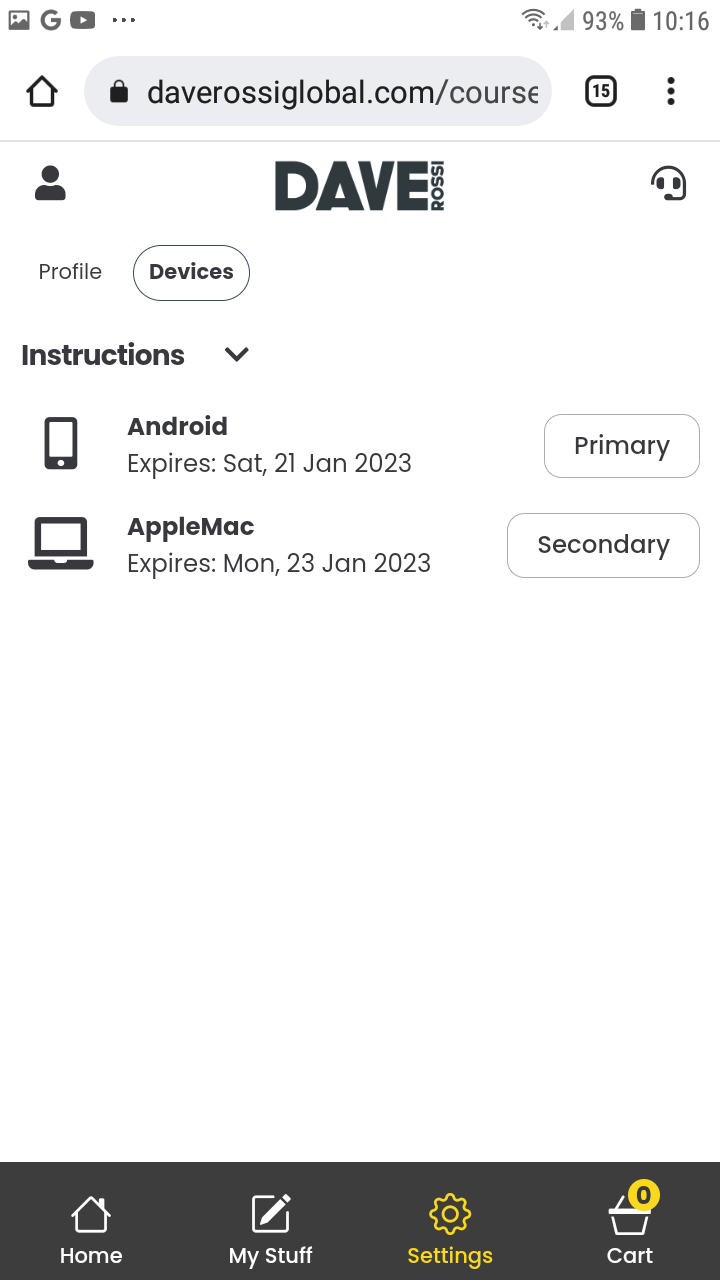The height and width of the screenshot is (1280, 720).
Task: Open the Settings tab
Action: pos(450,1230)
